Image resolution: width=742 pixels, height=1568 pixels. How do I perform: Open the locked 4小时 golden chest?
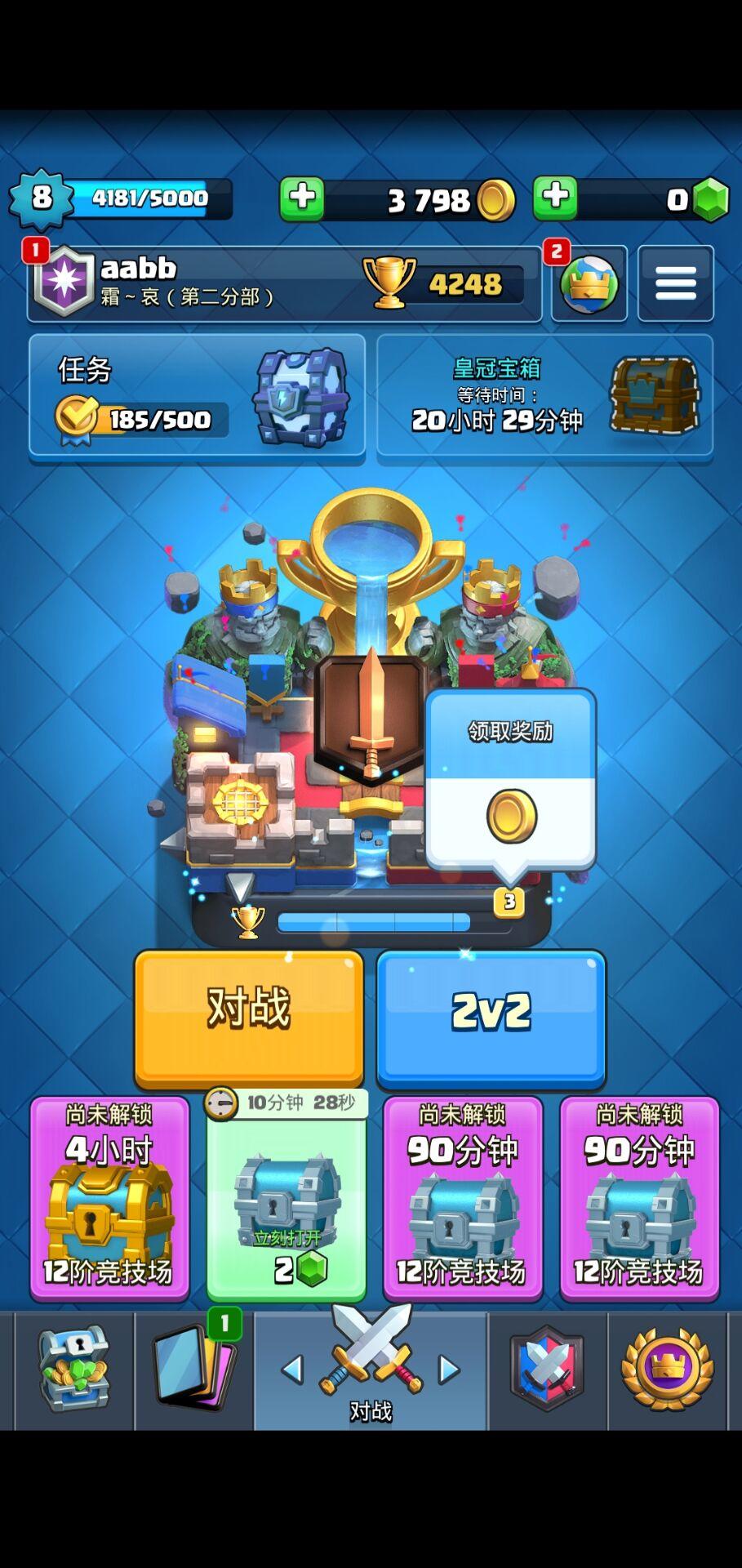coord(109,1200)
